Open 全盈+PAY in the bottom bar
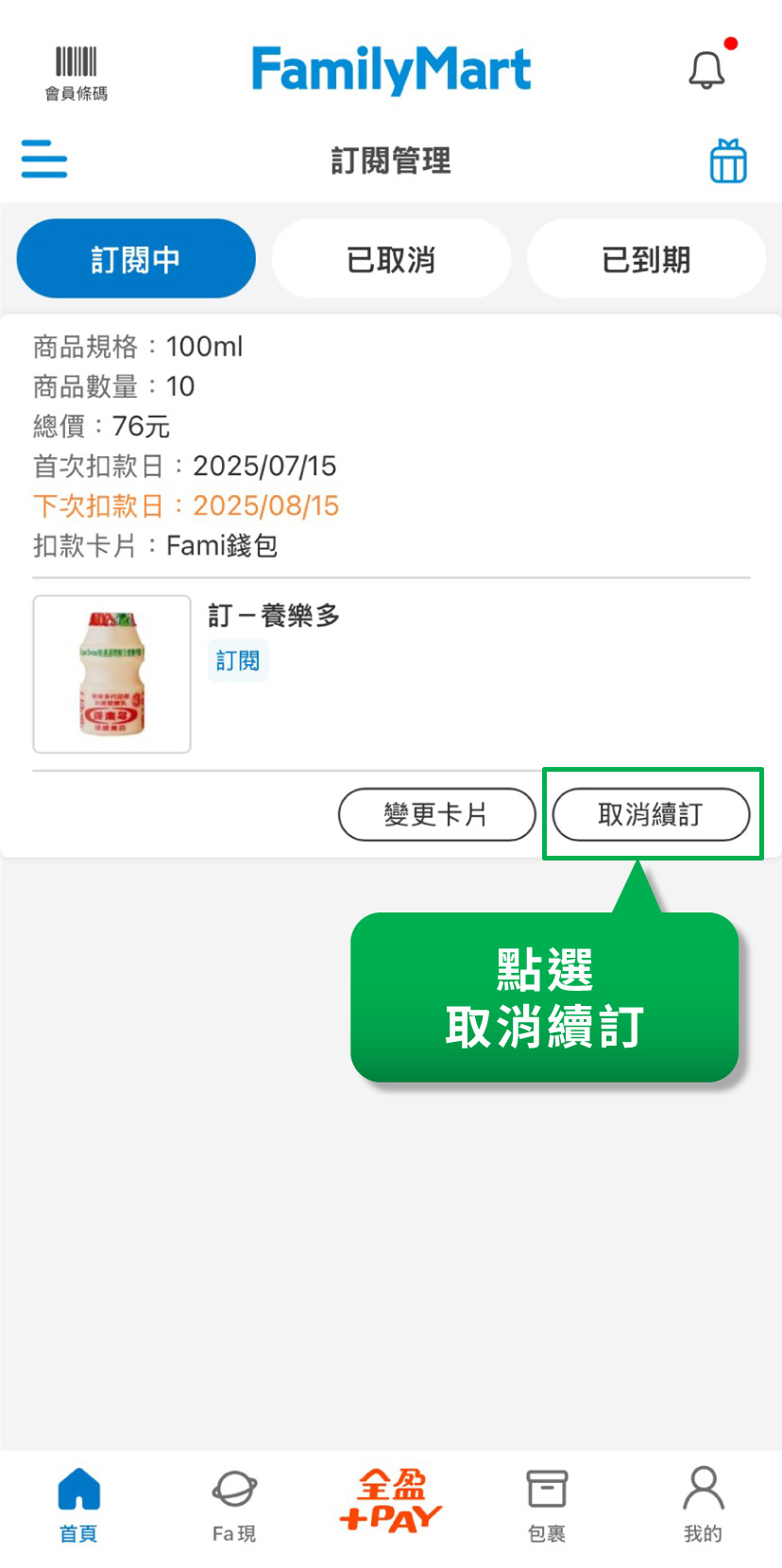The height and width of the screenshot is (1568, 782). pos(391,1502)
